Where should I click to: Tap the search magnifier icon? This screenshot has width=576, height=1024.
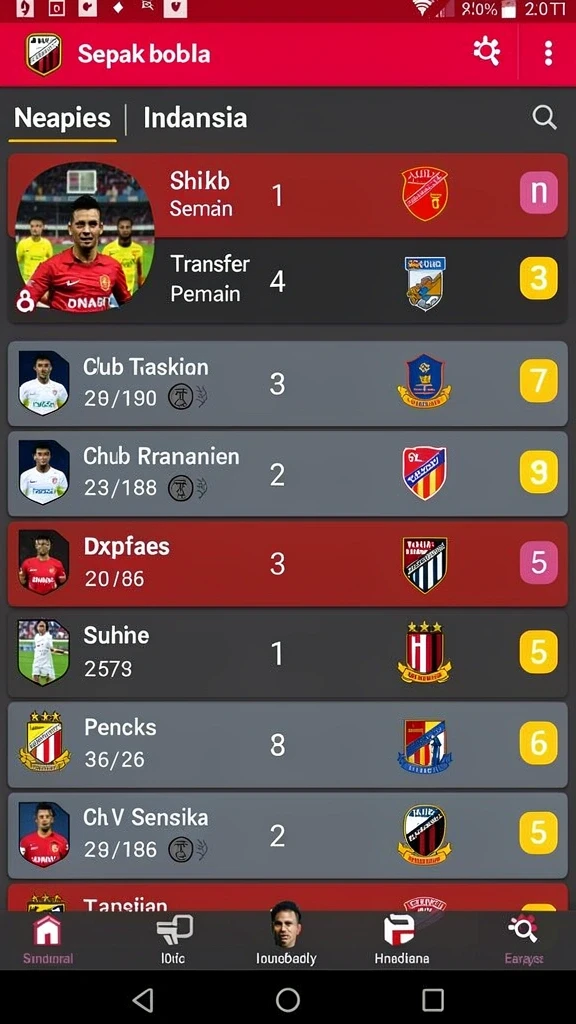coord(544,118)
